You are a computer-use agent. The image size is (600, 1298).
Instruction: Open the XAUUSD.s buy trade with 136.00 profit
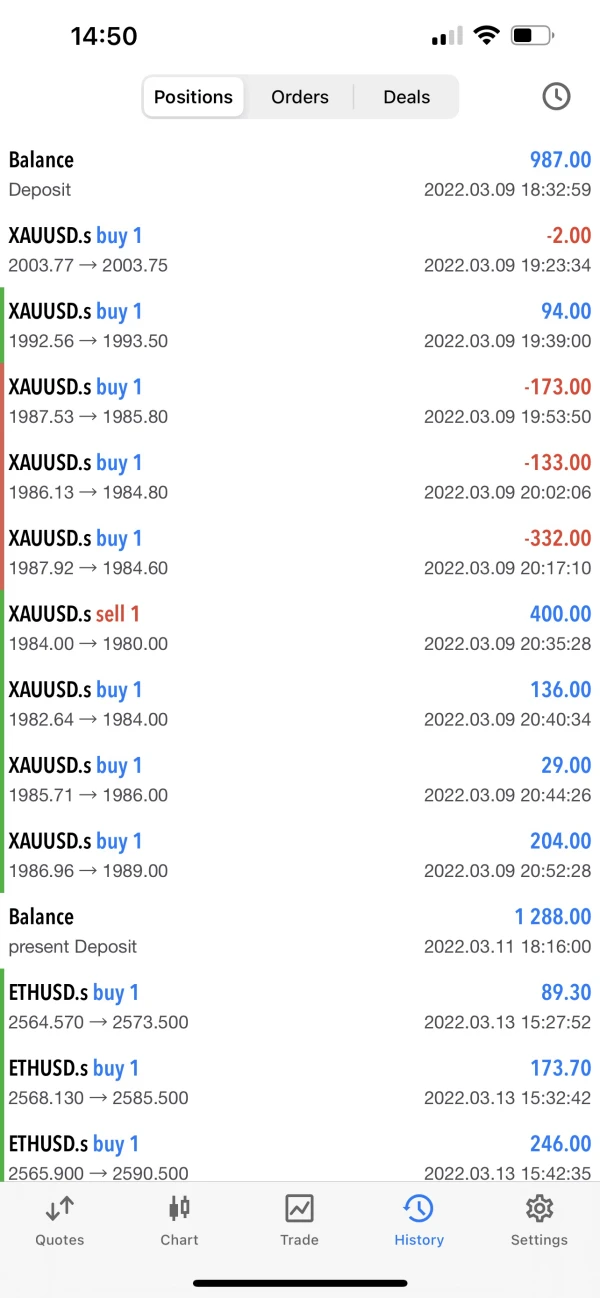click(x=300, y=703)
